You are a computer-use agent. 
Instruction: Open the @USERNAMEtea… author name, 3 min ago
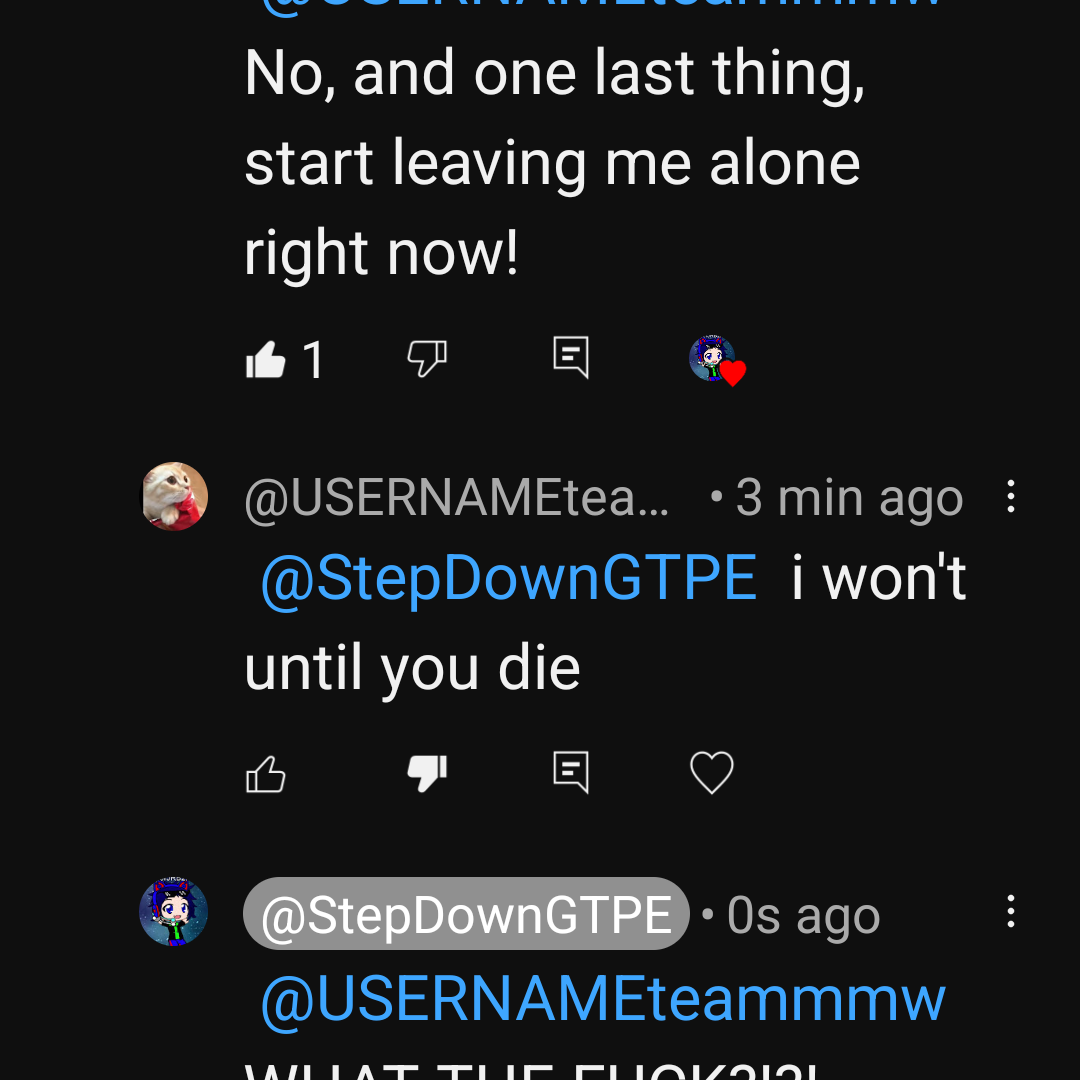pyautogui.click(x=457, y=498)
